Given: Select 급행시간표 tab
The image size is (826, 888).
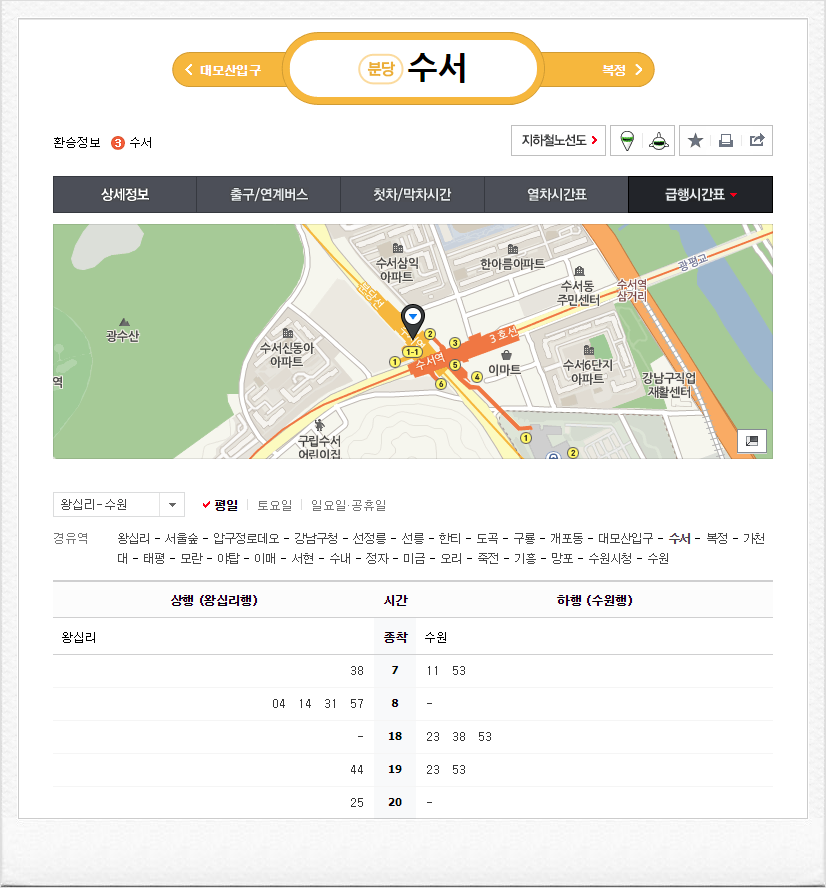Looking at the screenshot, I should 700,195.
